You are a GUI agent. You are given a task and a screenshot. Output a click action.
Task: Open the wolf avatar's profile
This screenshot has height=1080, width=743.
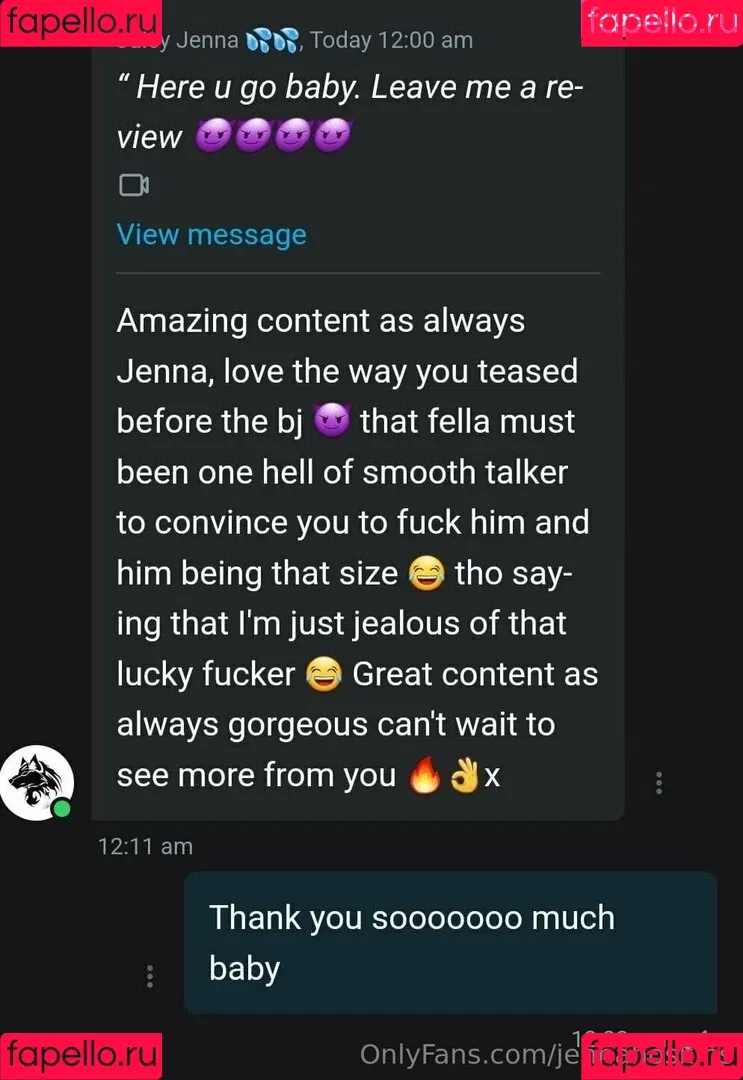pos(38,782)
